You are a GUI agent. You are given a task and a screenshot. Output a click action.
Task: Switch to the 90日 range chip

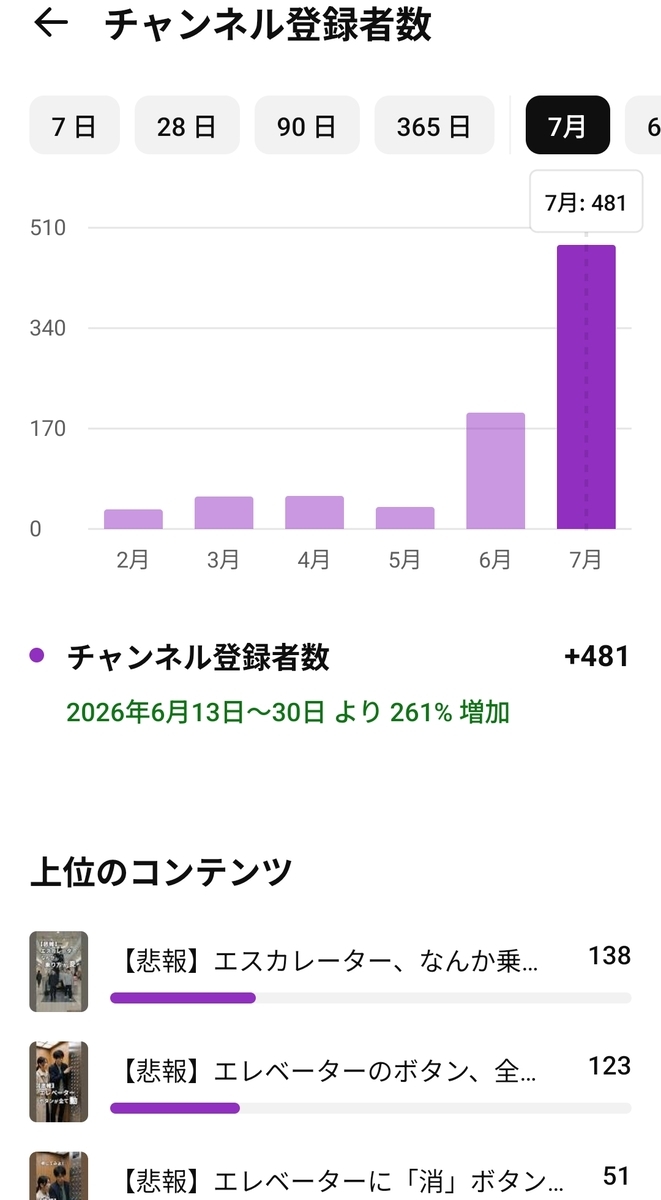coord(307,125)
